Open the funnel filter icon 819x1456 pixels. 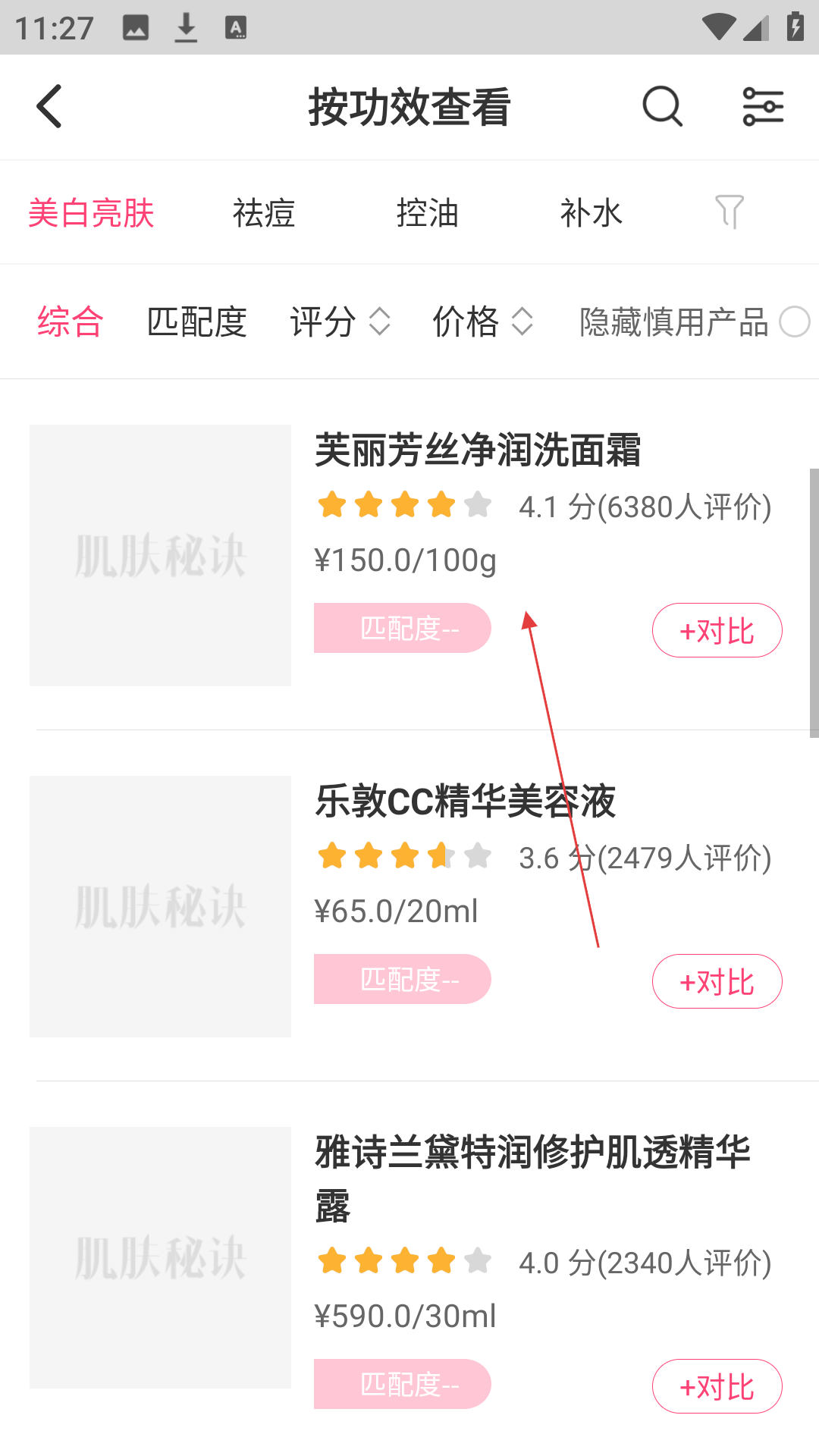(x=730, y=212)
